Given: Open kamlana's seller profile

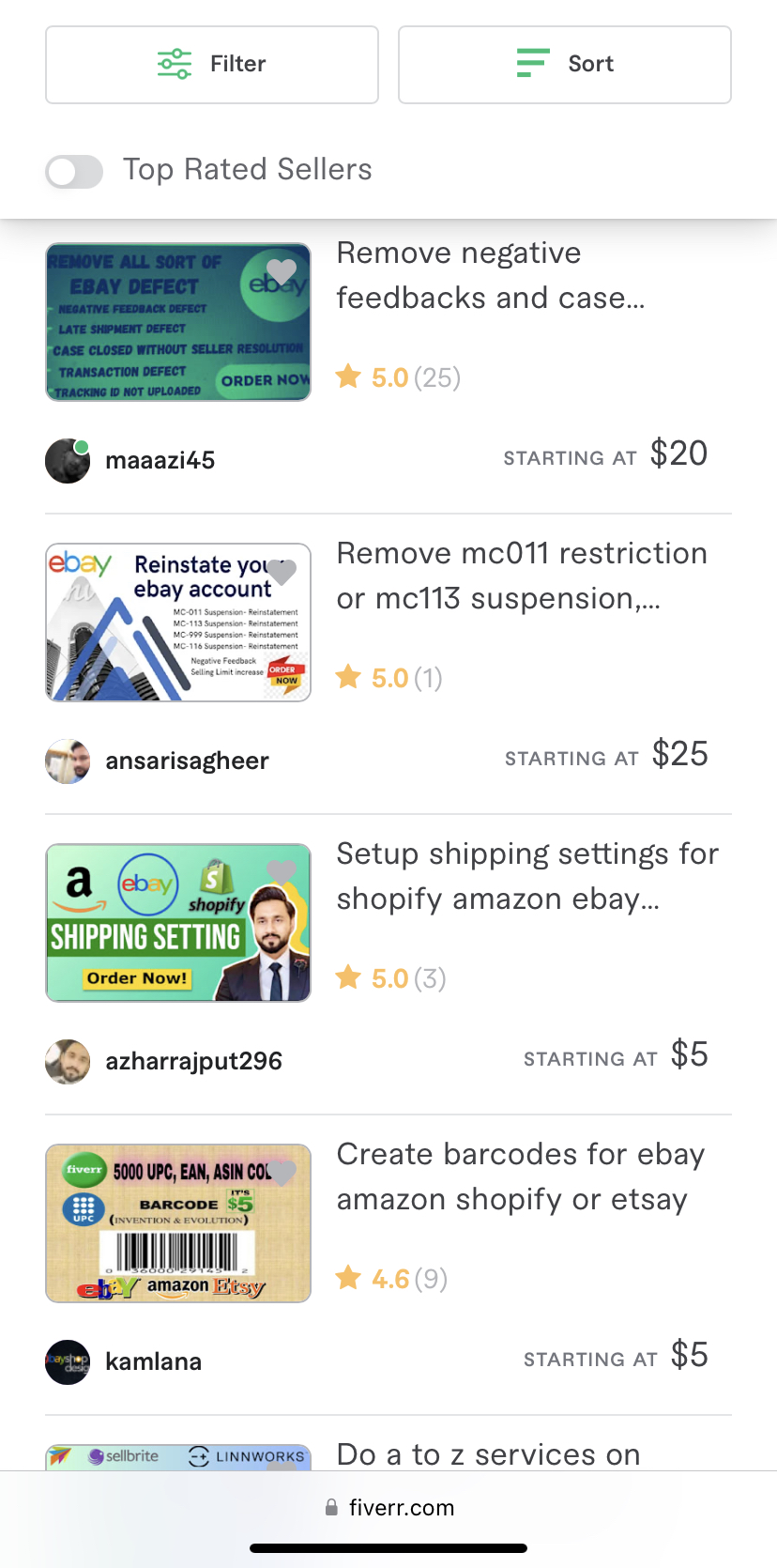Looking at the screenshot, I should click(x=153, y=1362).
